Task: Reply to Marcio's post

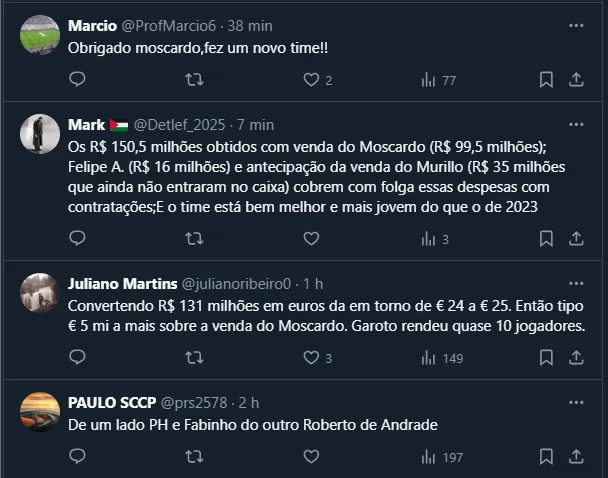Action: (78, 80)
